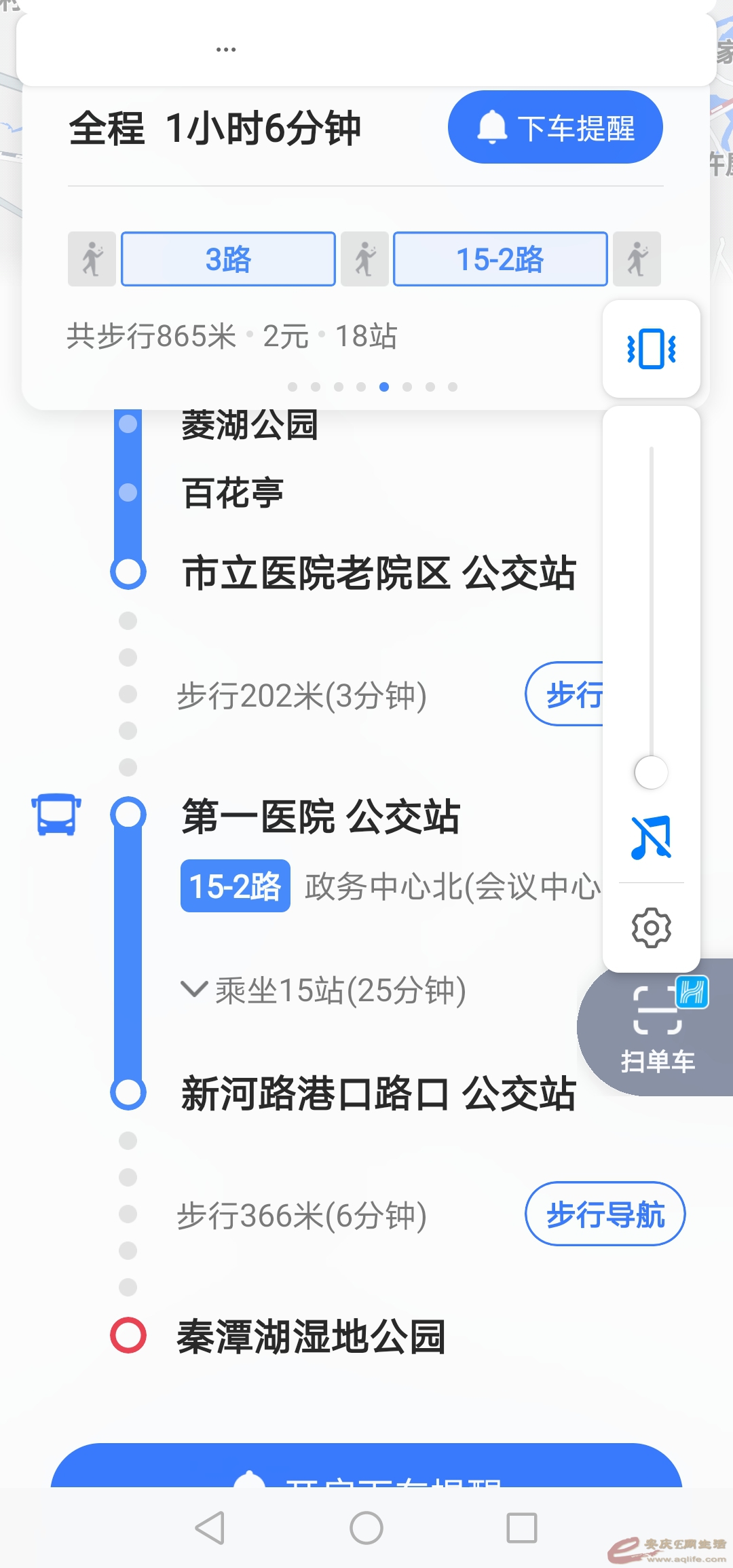Open the three-dot menu at top
Screen dimensions: 733x1568
(226, 50)
